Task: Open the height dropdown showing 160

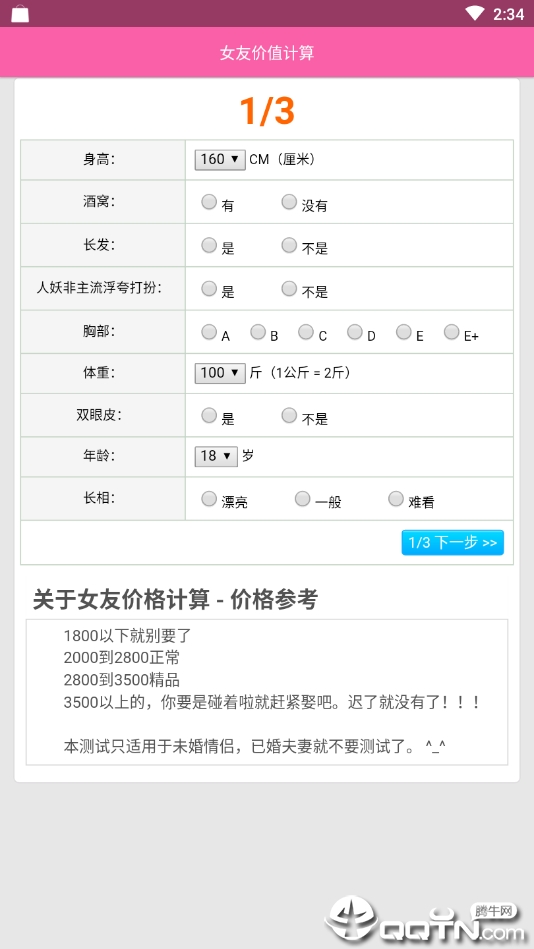Action: 220,160
